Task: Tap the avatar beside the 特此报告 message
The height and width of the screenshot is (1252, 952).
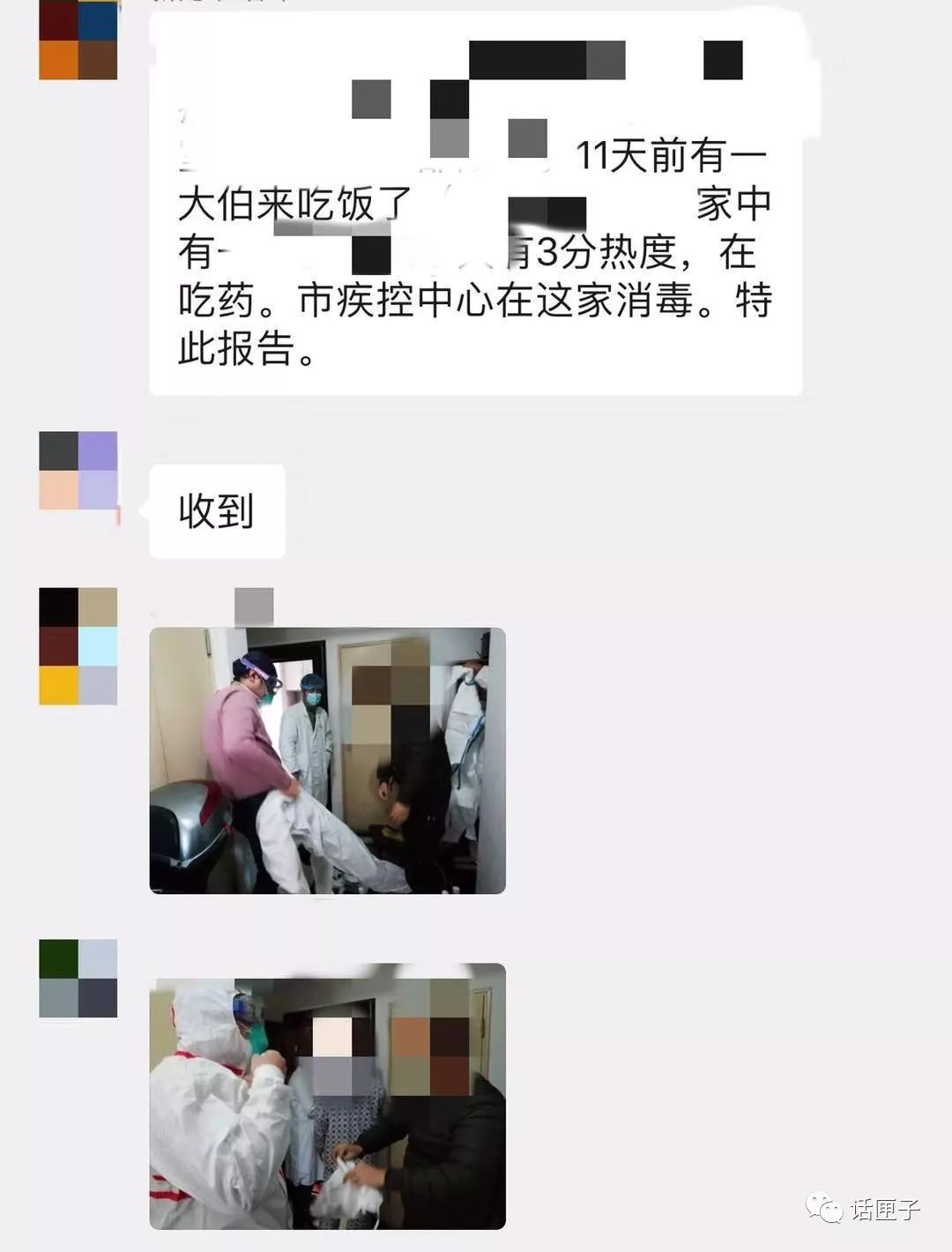Action: [78, 40]
